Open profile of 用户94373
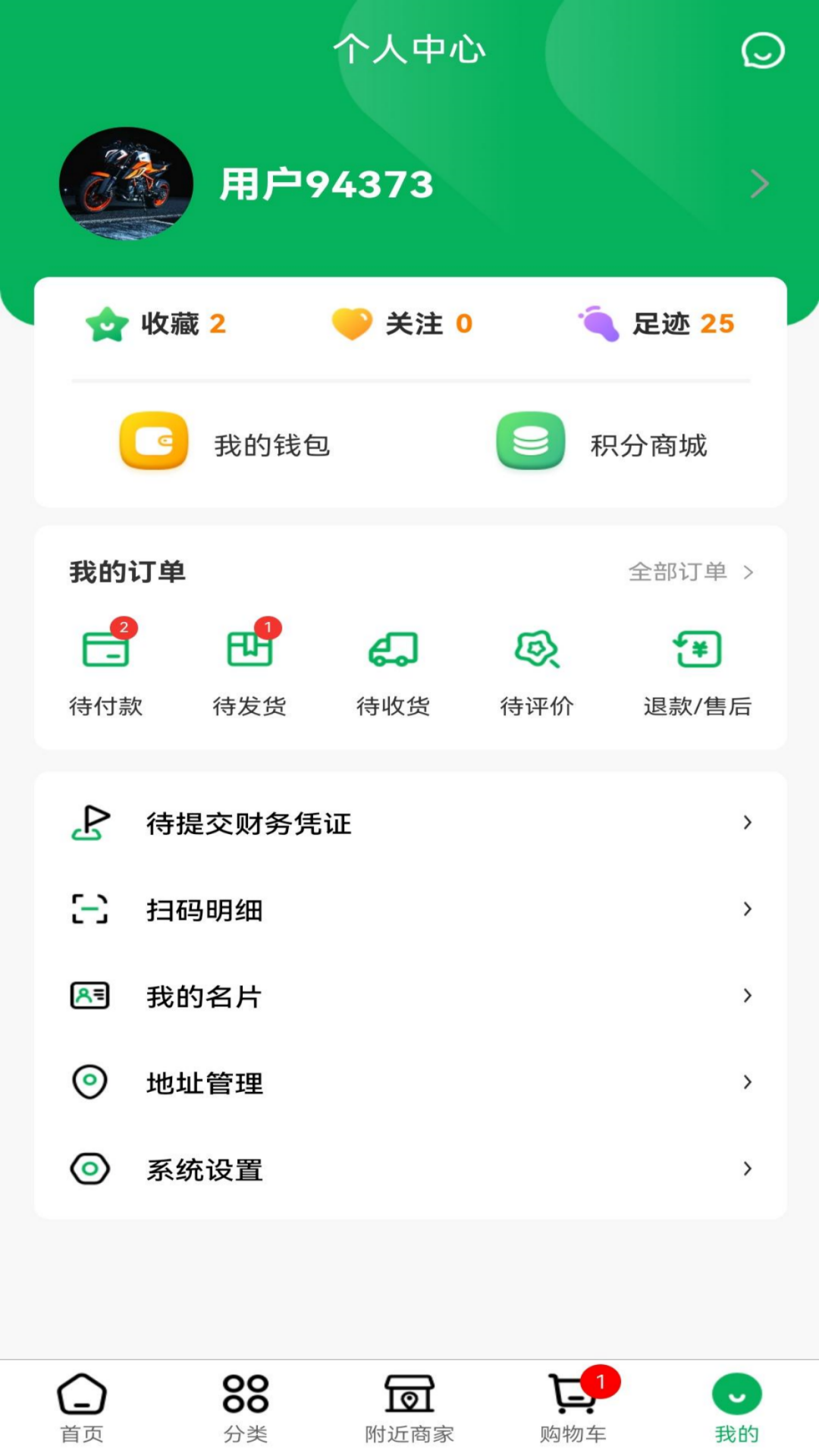Viewport: 819px width, 1456px height. coord(326,184)
